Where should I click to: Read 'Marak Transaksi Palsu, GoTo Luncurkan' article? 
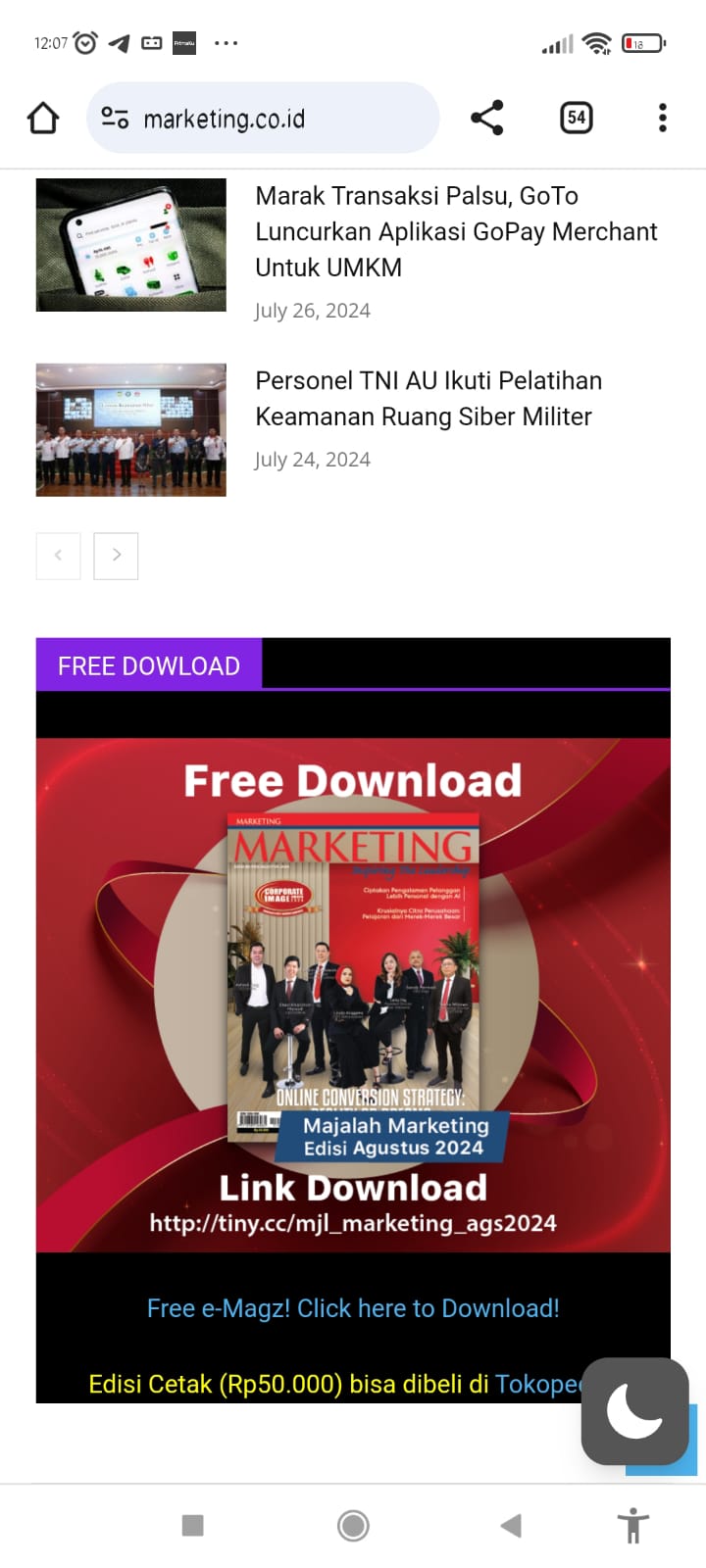(x=456, y=231)
